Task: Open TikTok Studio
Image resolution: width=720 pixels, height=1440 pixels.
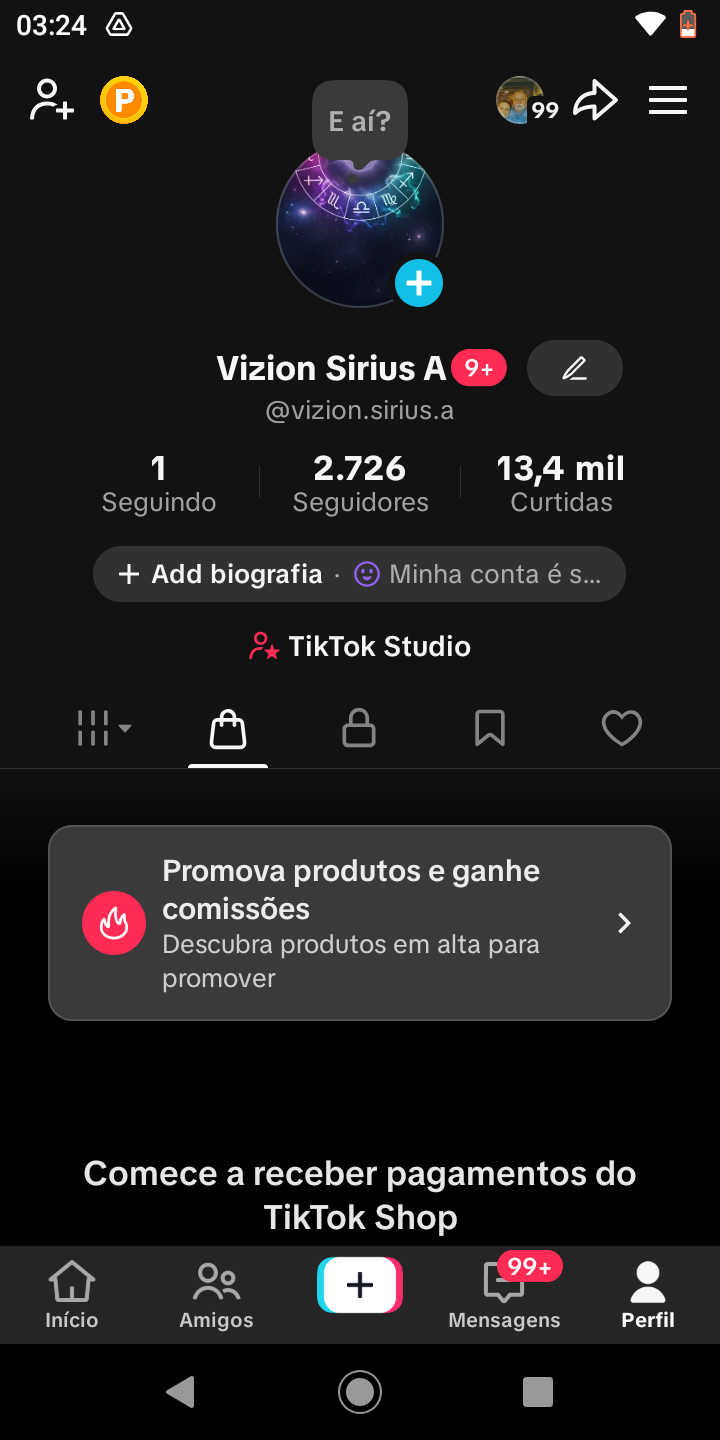Action: click(x=360, y=646)
